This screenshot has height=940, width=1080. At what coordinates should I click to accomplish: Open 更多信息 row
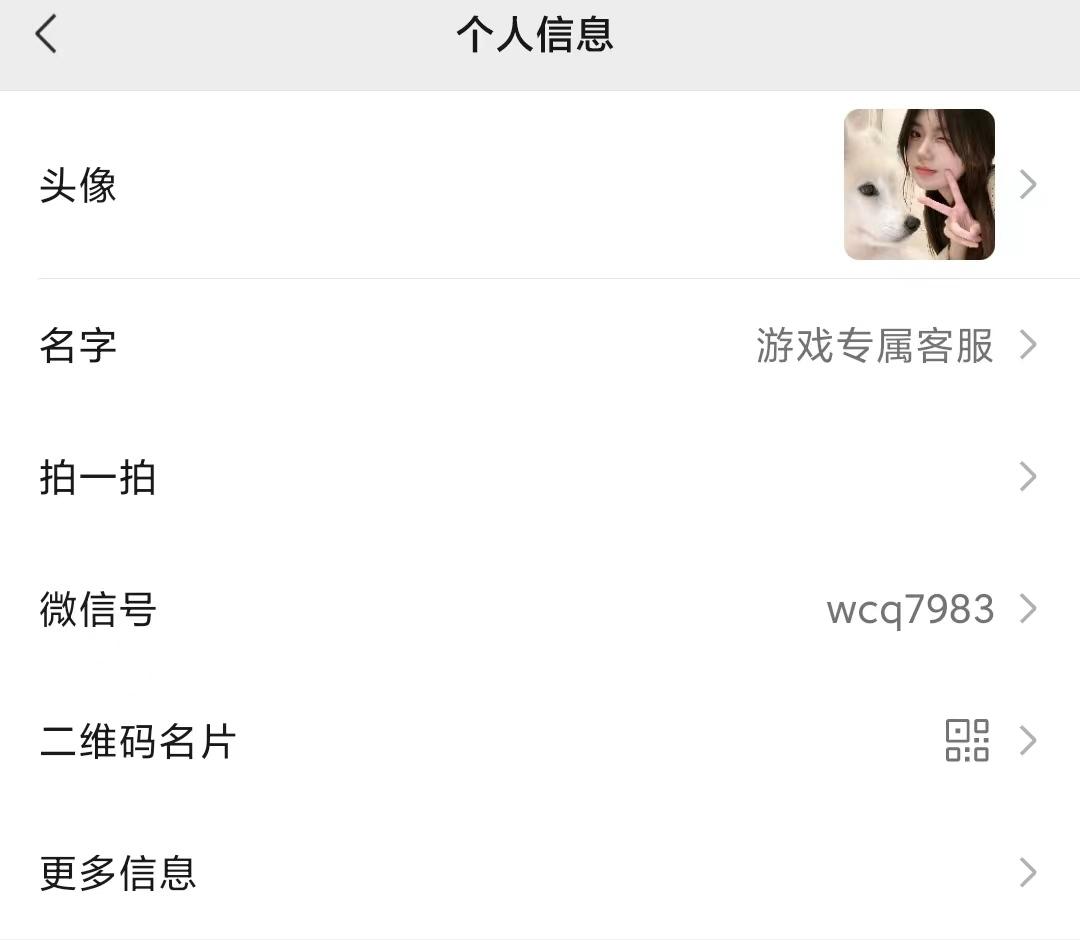pyautogui.click(x=540, y=873)
